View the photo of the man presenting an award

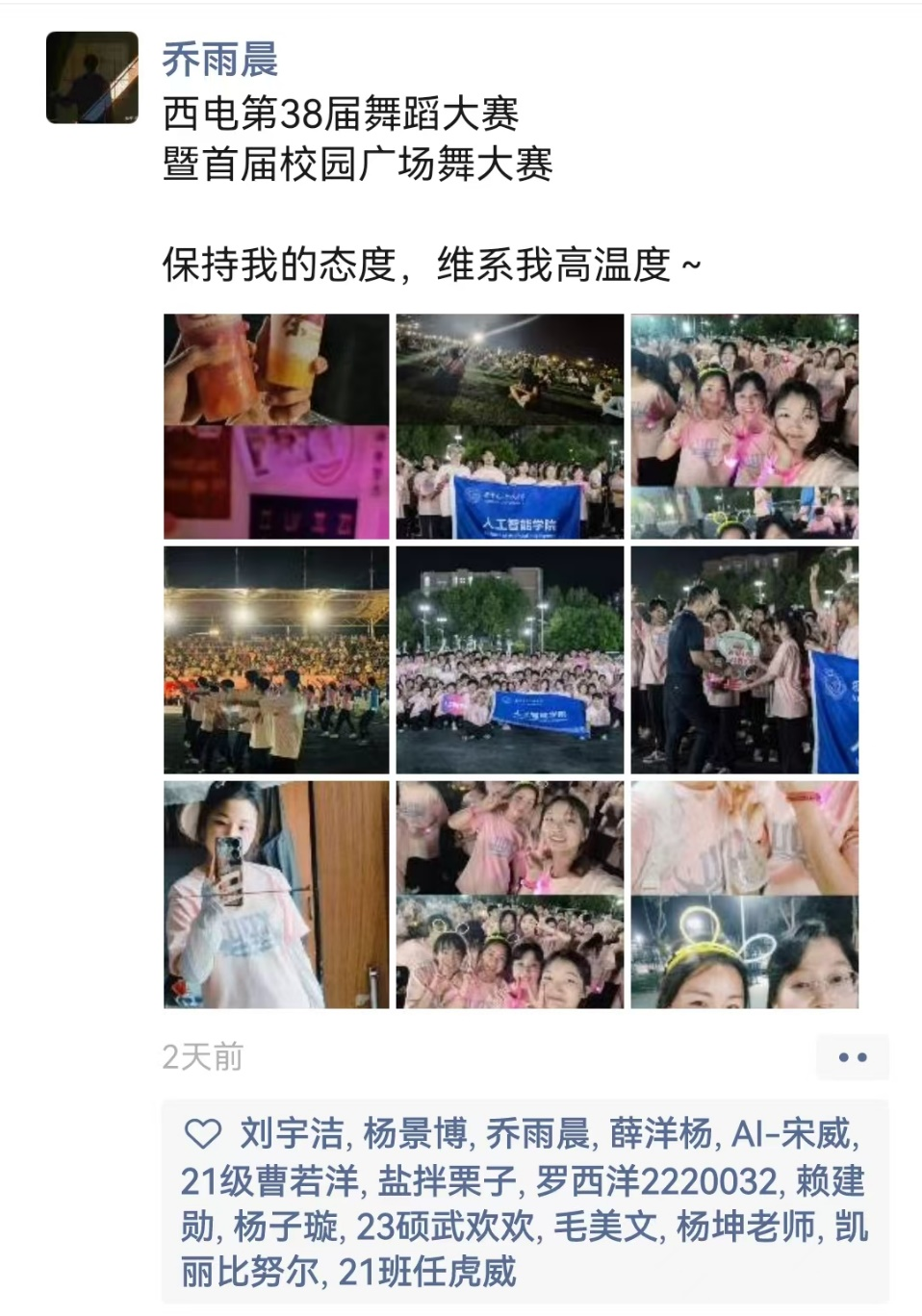[744, 660]
